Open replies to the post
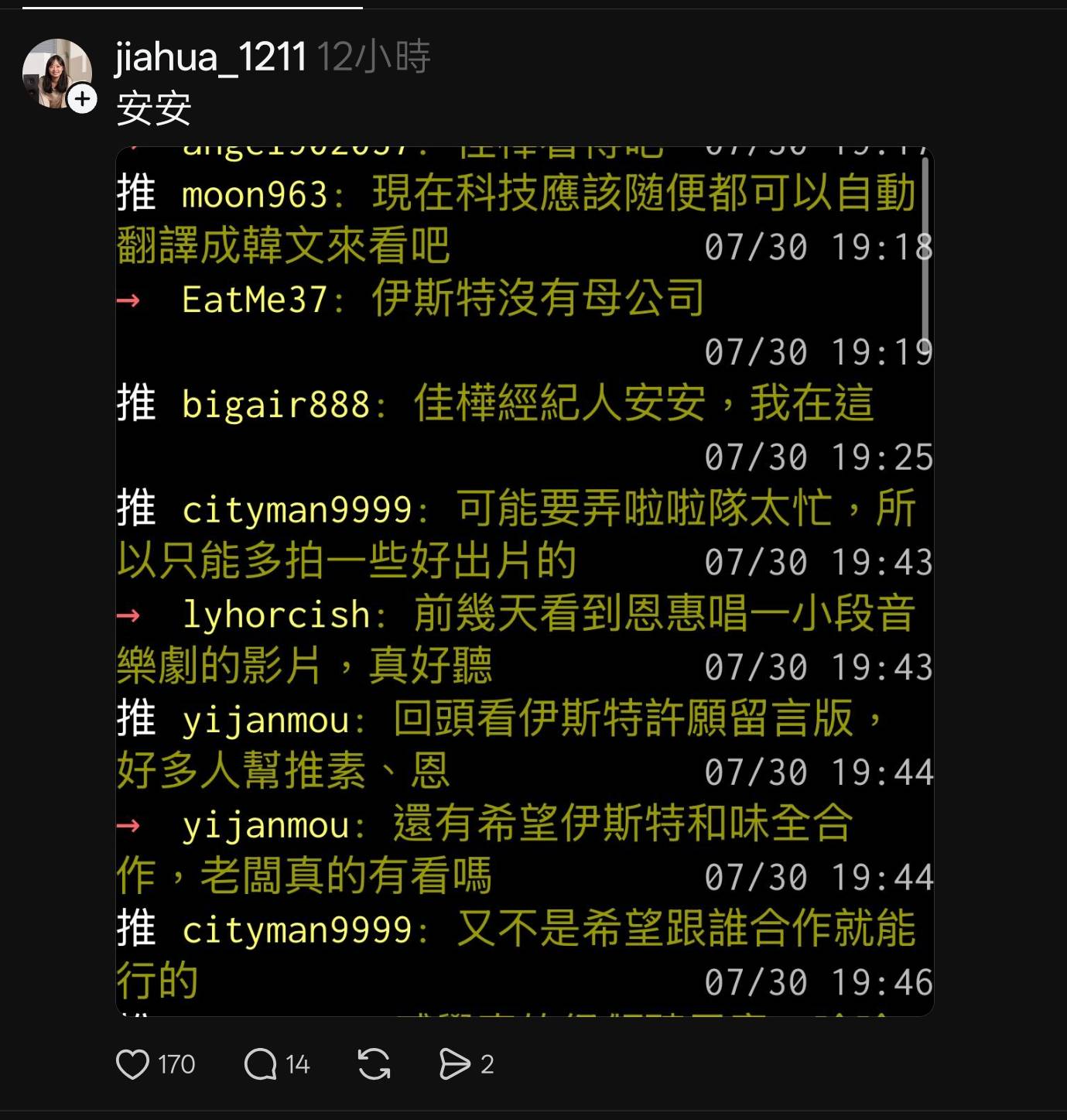 click(261, 1064)
